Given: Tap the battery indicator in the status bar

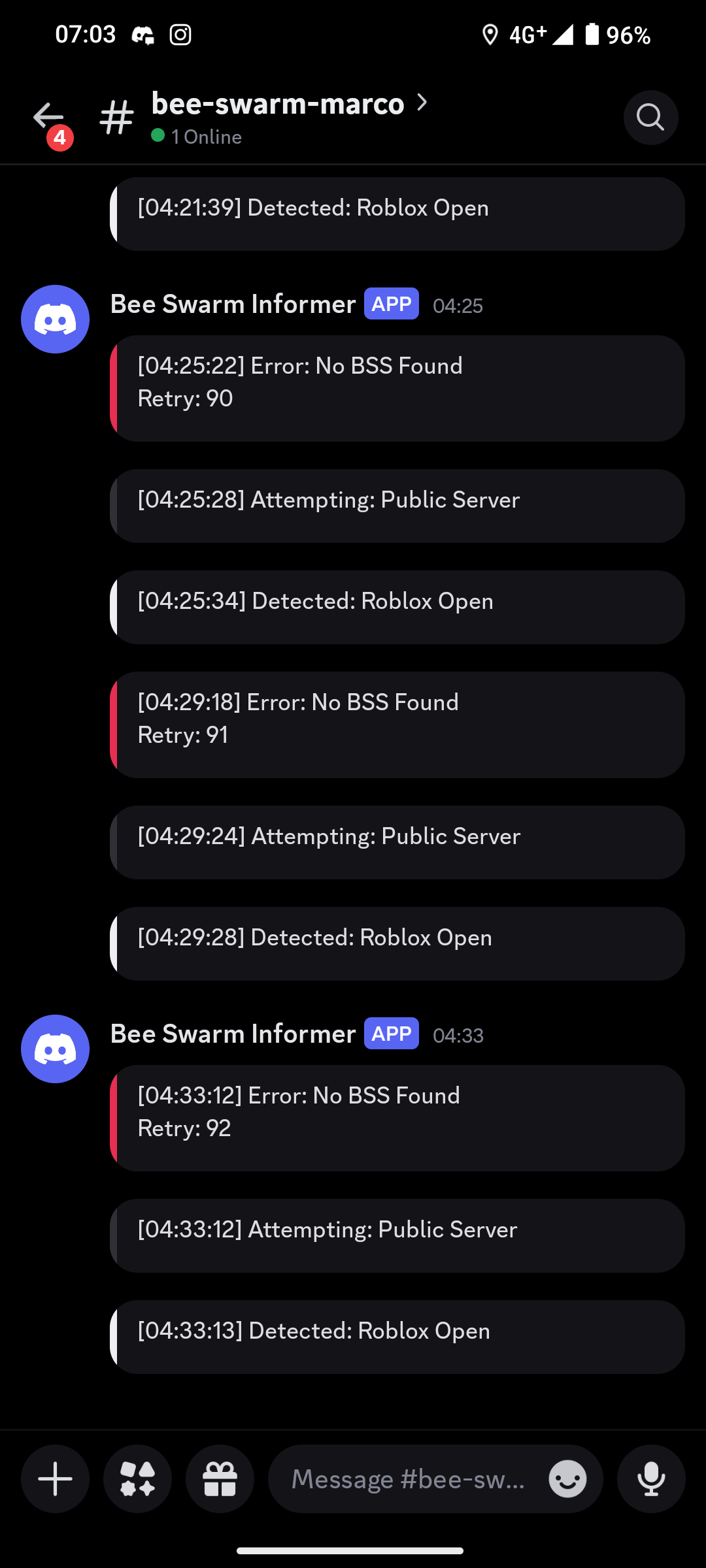Looking at the screenshot, I should coord(592,35).
